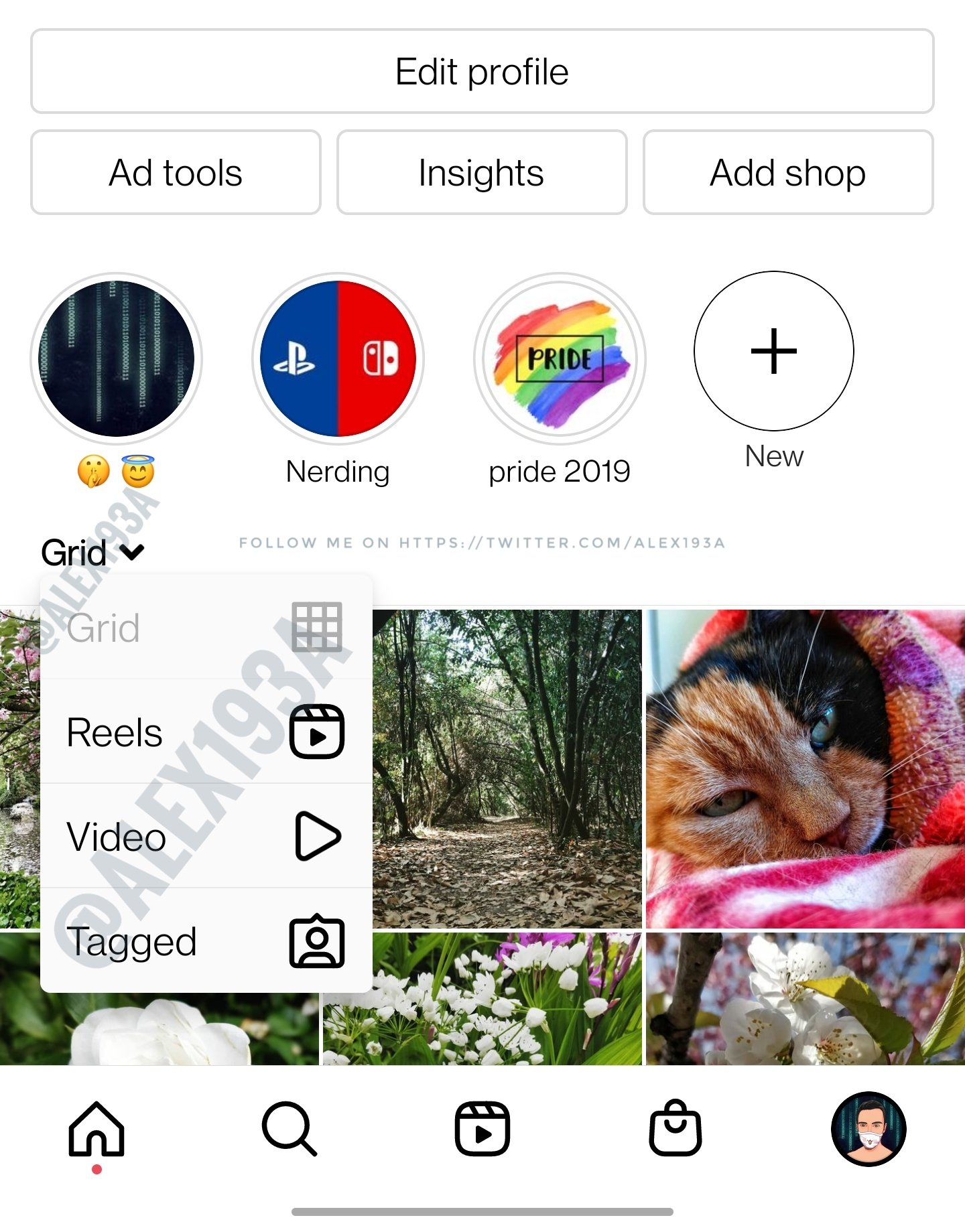Tap the Add shop button
This screenshot has width=965, height=1232.
(x=788, y=173)
